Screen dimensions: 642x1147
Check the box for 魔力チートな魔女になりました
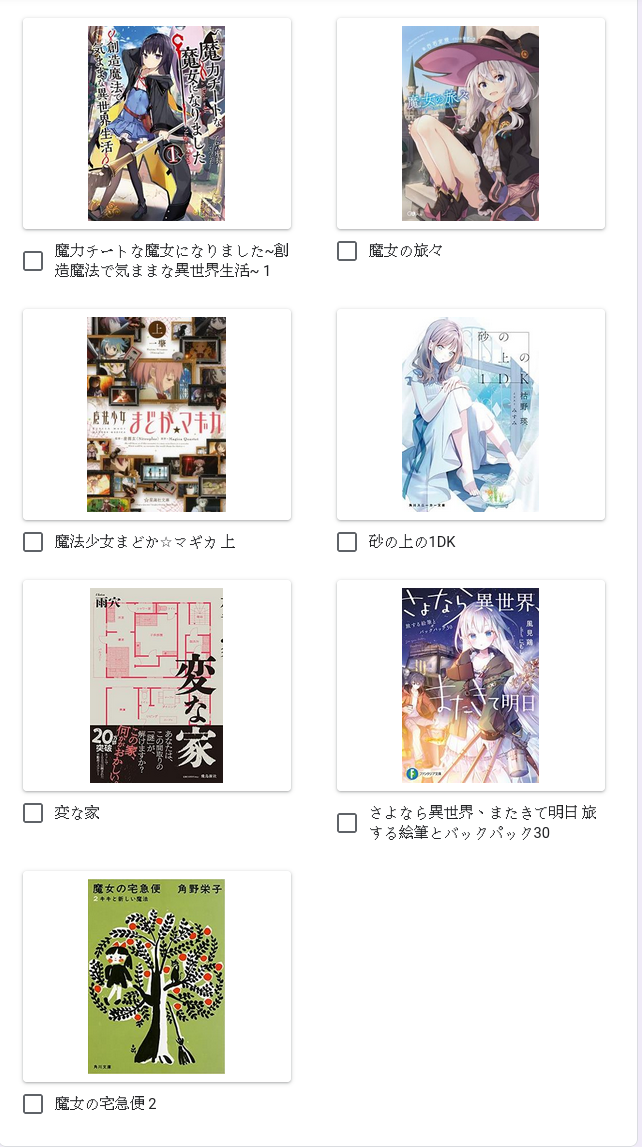(33, 261)
